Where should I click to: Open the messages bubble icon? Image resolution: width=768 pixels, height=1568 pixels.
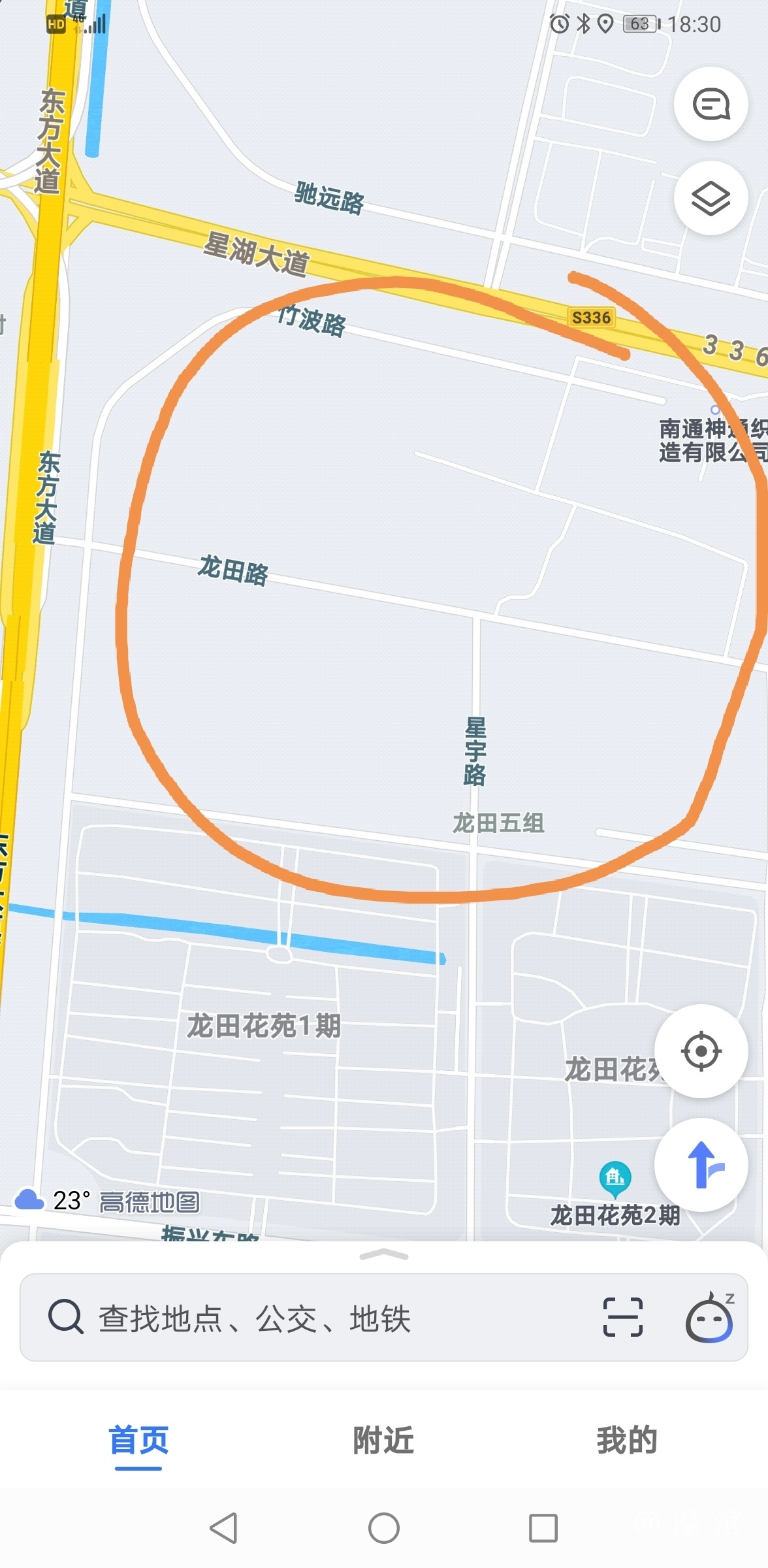pos(711,105)
